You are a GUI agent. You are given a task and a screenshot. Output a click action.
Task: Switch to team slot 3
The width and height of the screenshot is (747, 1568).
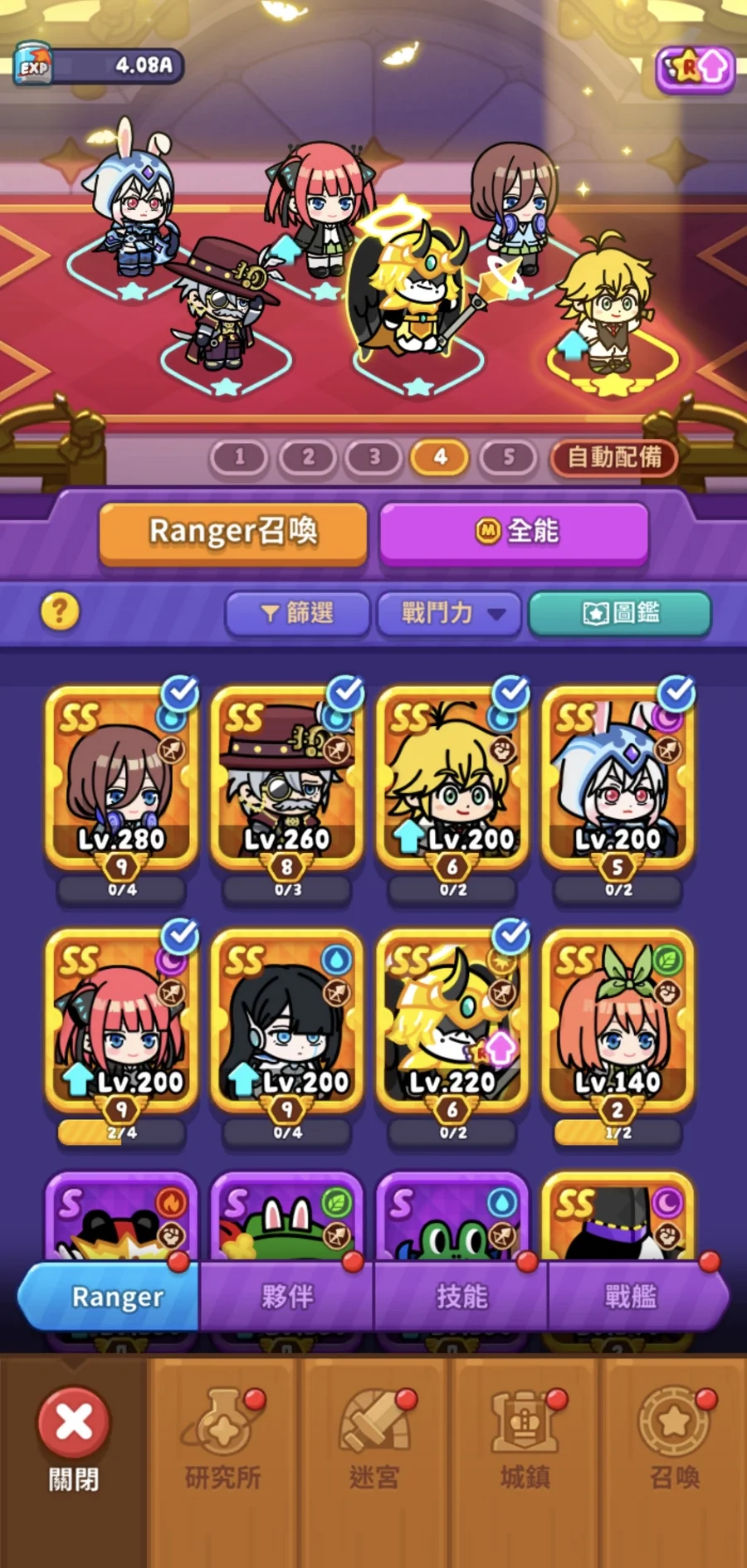pos(374,456)
